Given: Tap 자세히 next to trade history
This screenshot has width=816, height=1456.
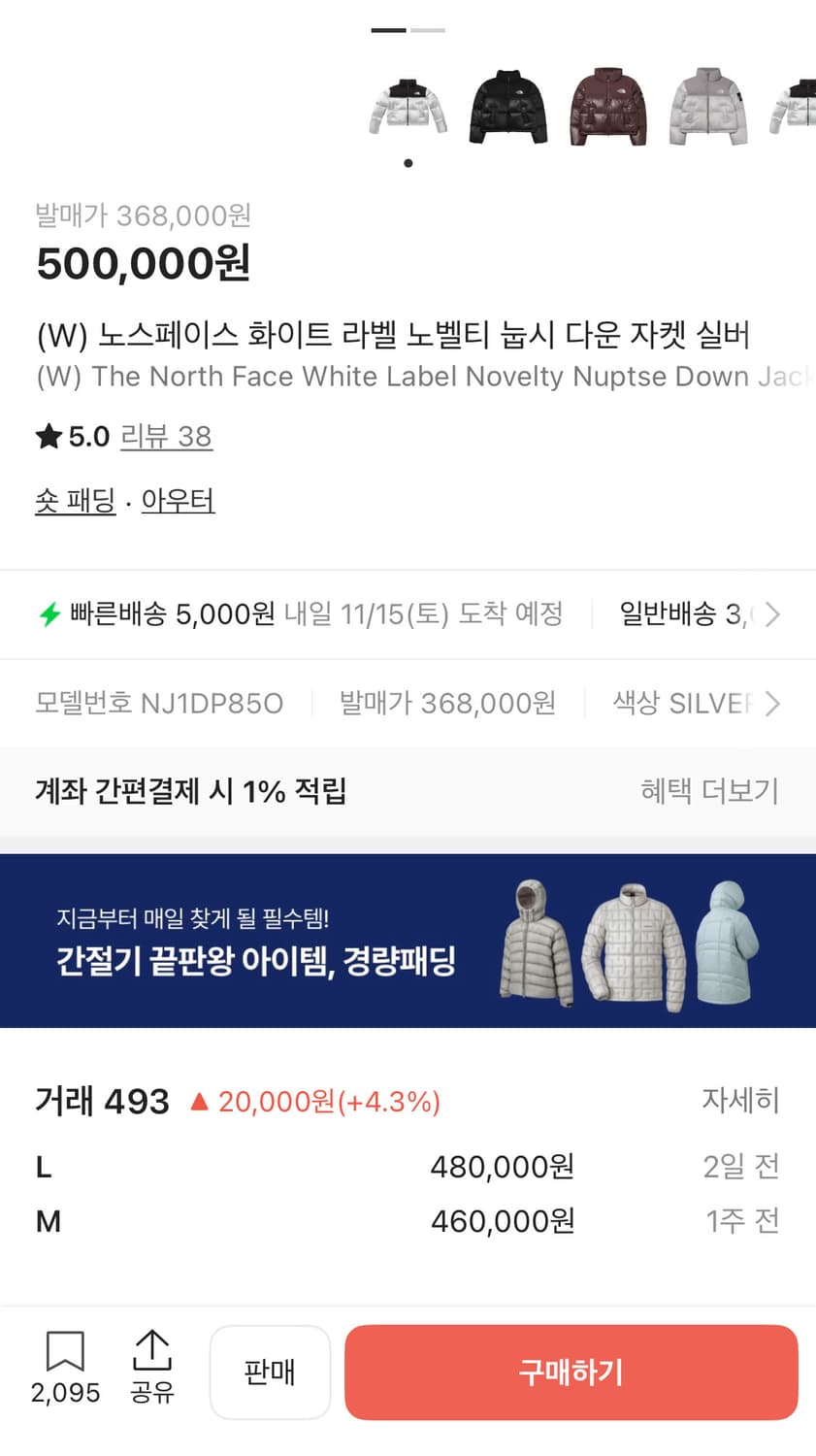Looking at the screenshot, I should (741, 1100).
